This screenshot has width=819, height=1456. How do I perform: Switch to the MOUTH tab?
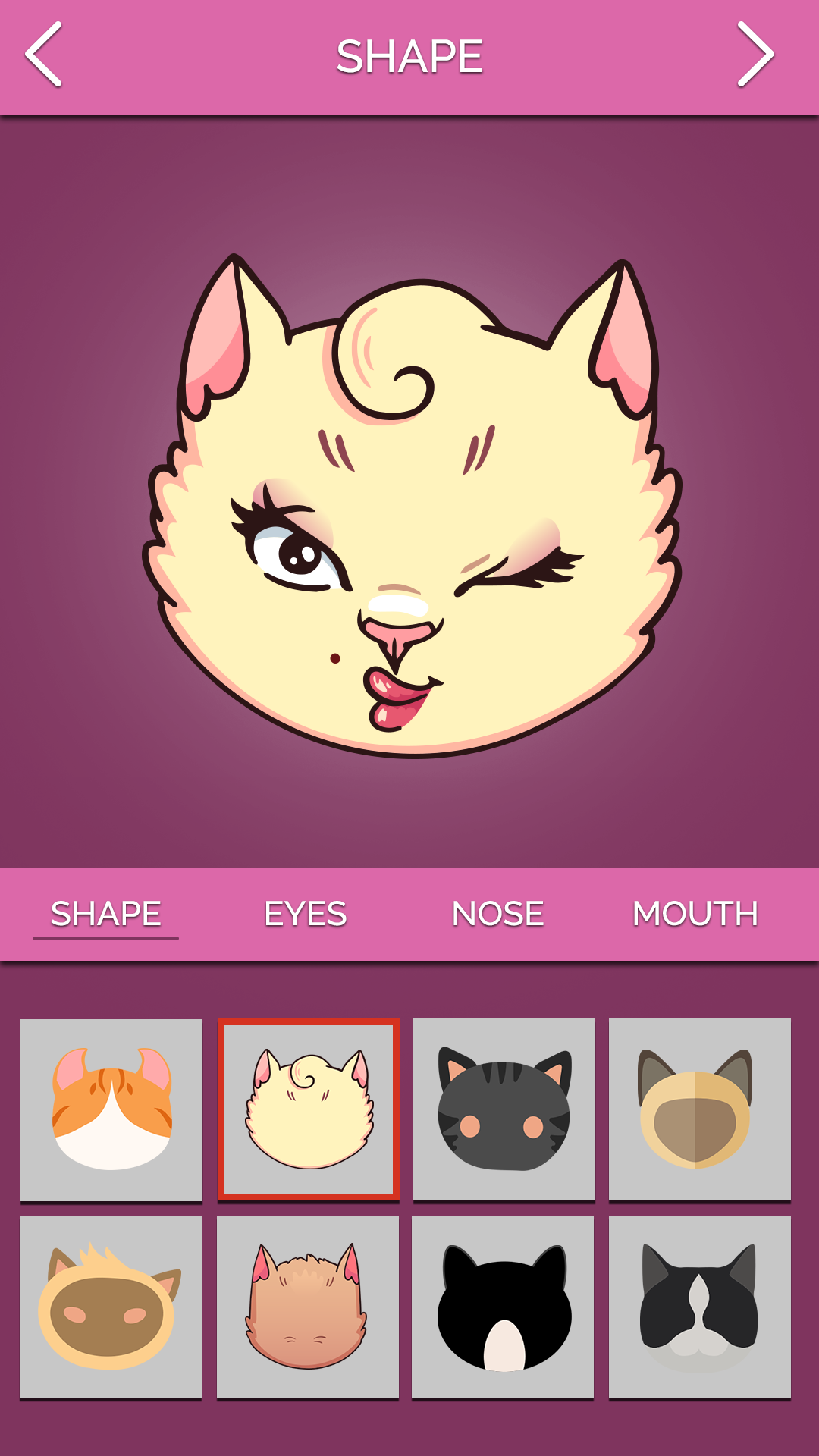(x=695, y=914)
